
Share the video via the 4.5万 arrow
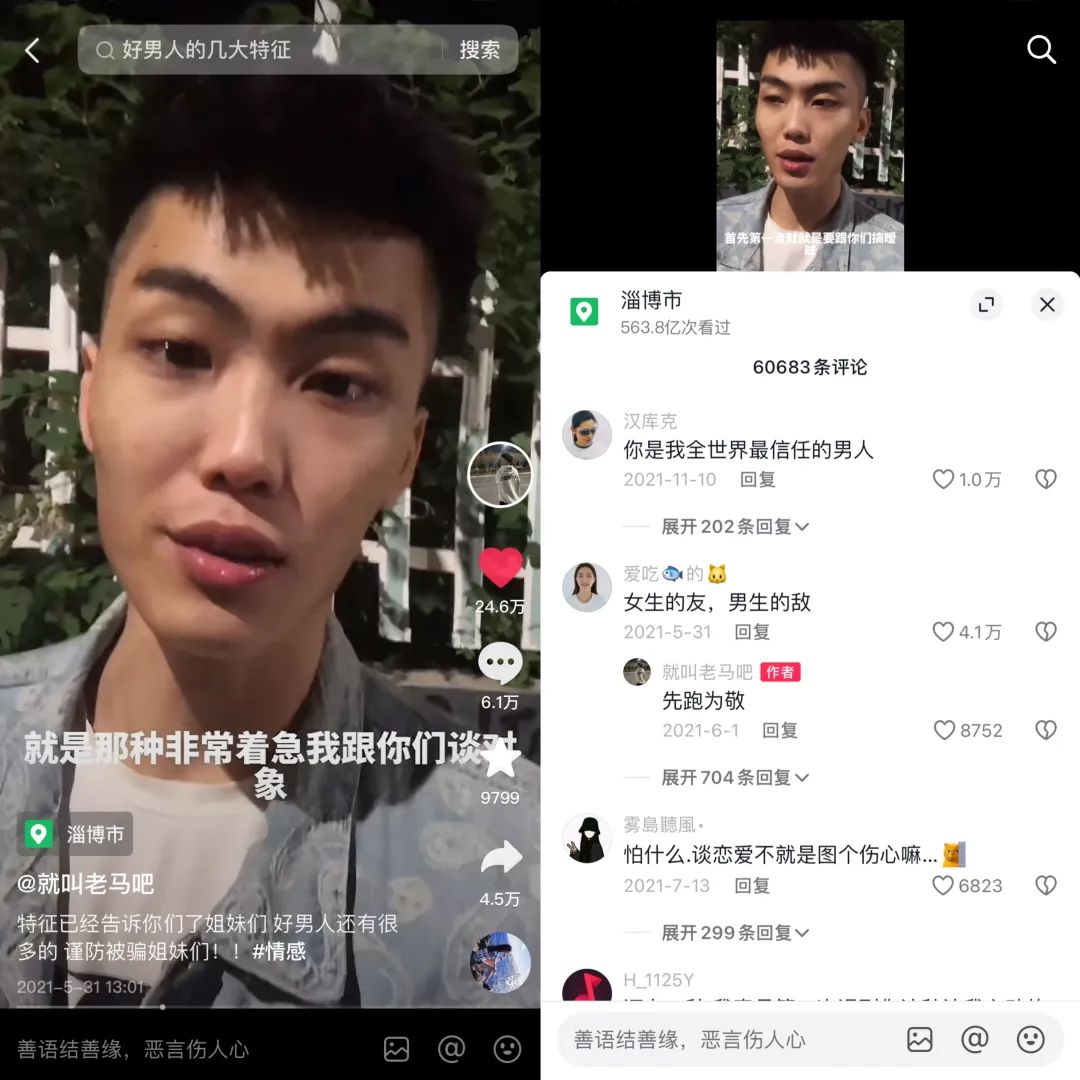[500, 858]
